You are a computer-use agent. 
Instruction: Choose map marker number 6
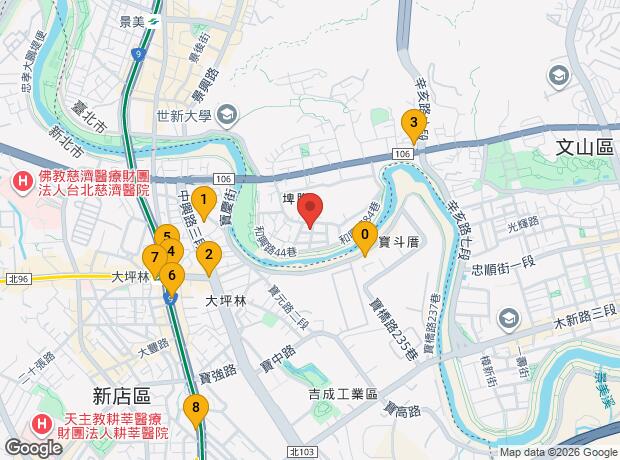pyautogui.click(x=172, y=276)
